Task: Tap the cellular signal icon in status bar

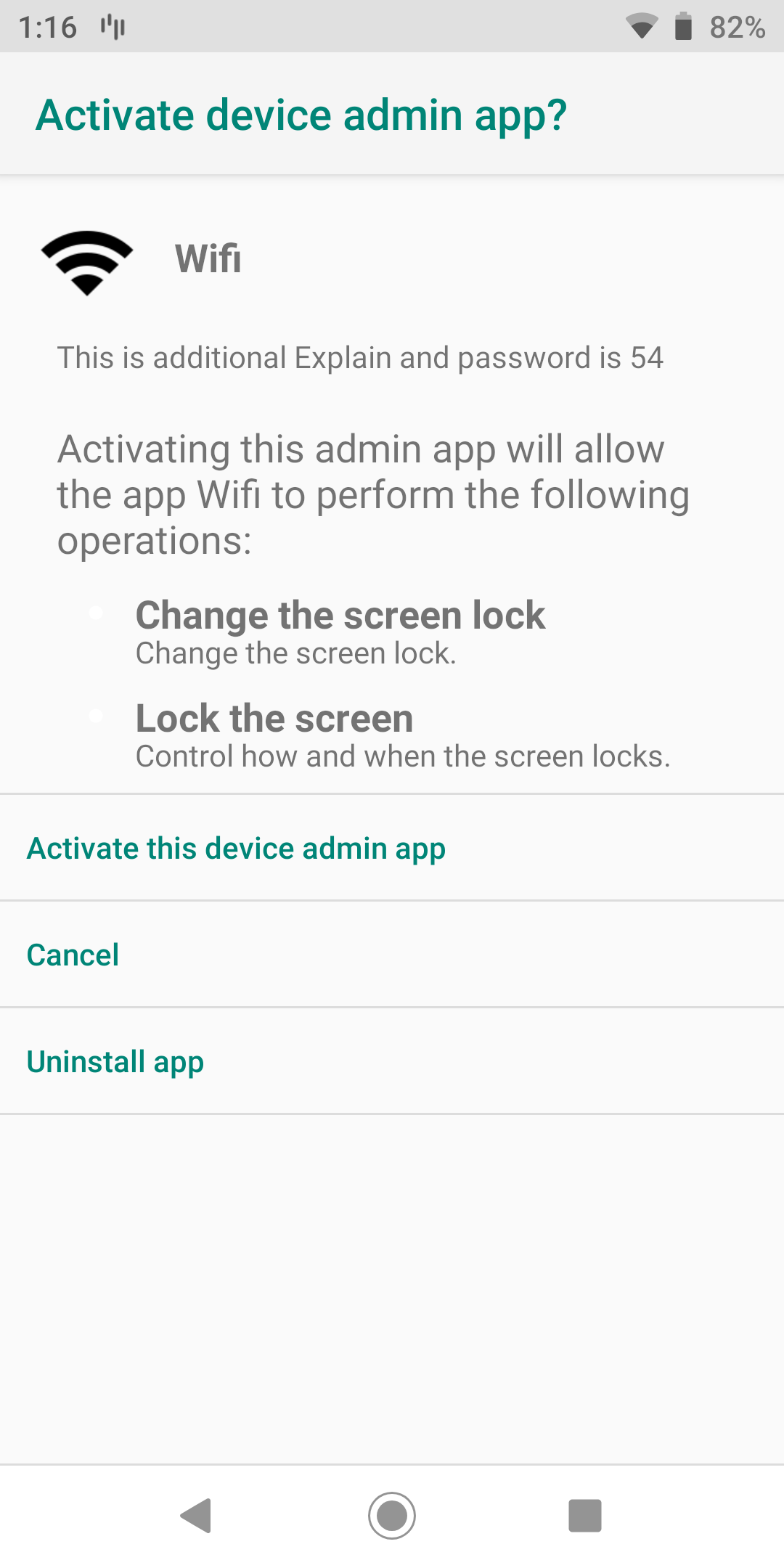Action: [x=113, y=28]
